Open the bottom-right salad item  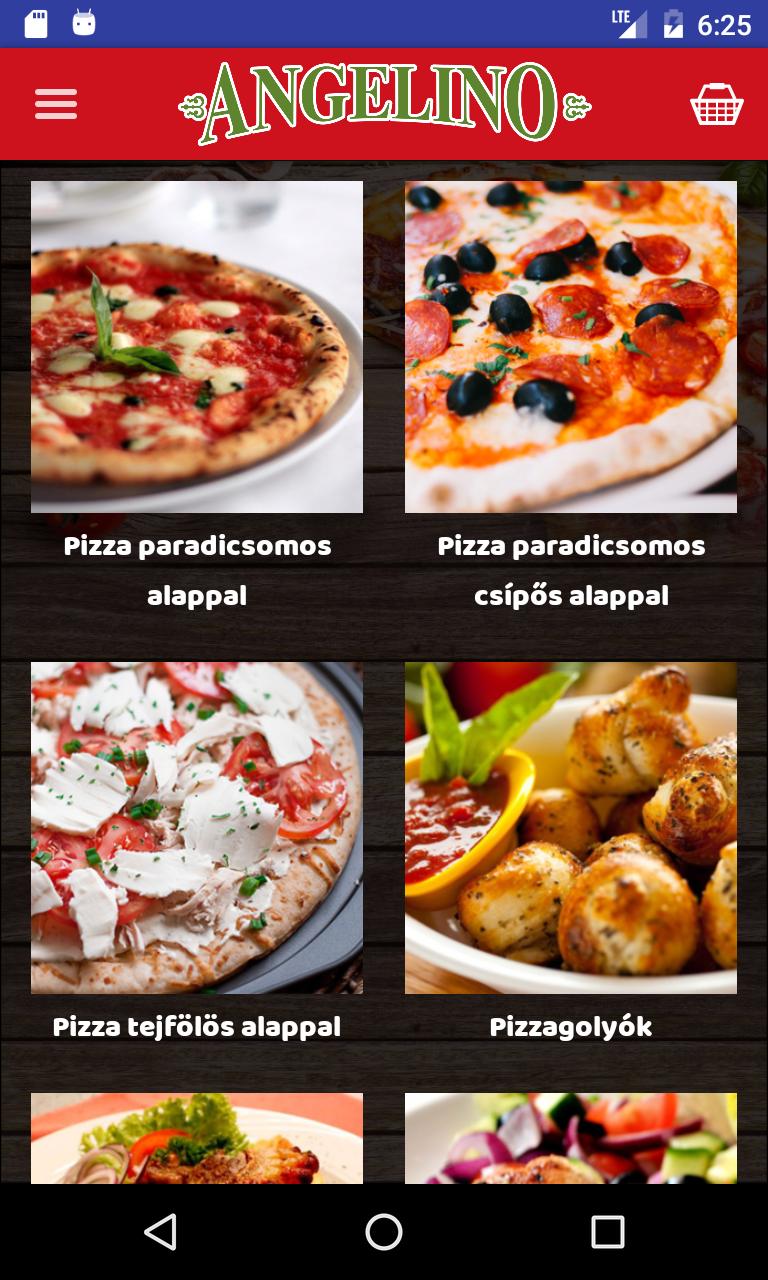(570, 1140)
